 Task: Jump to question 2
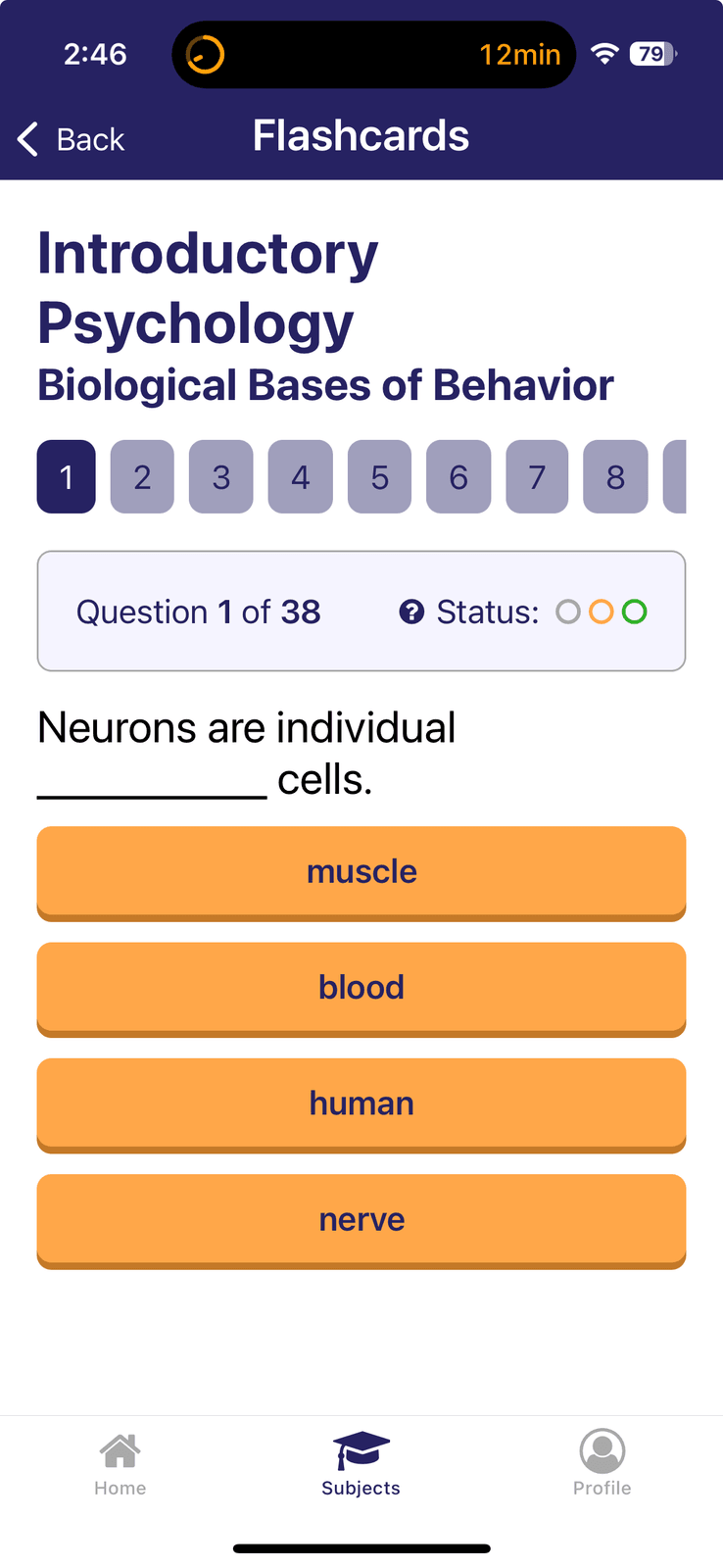142,477
